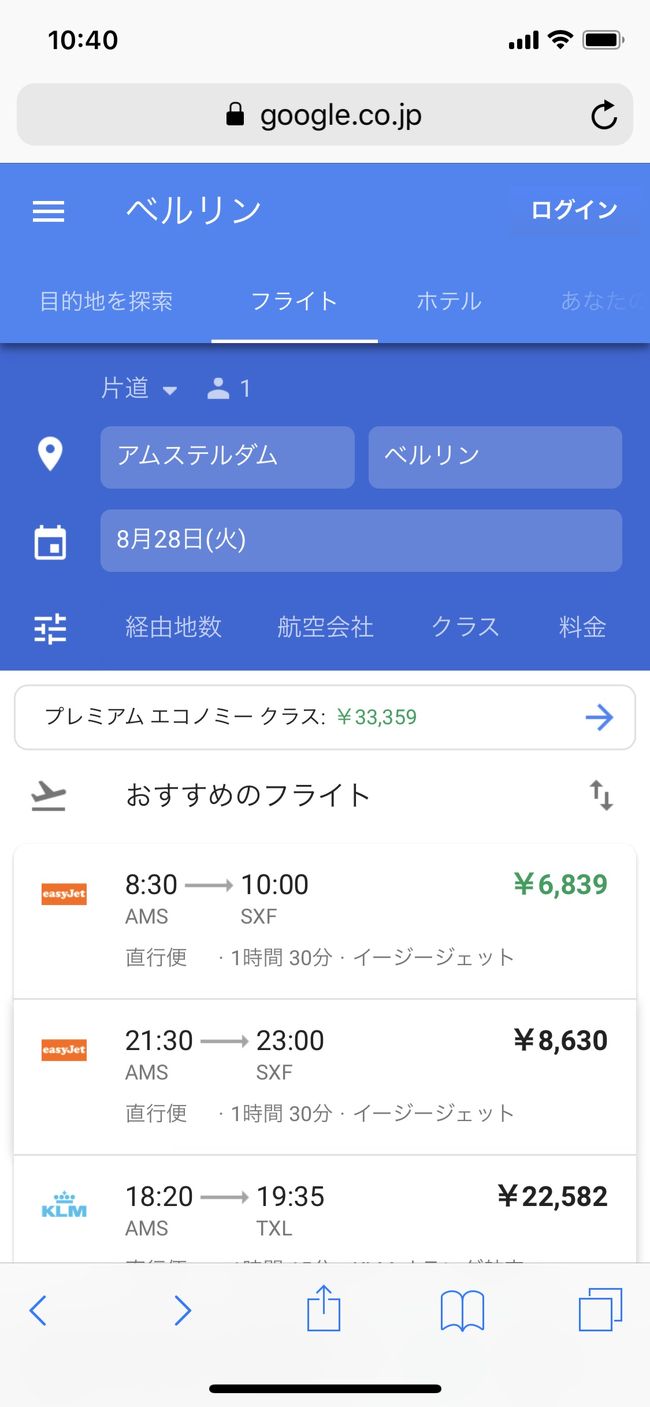The width and height of the screenshot is (650, 1407).
Task: Edit the アムステルダム origin field
Action: 227,457
